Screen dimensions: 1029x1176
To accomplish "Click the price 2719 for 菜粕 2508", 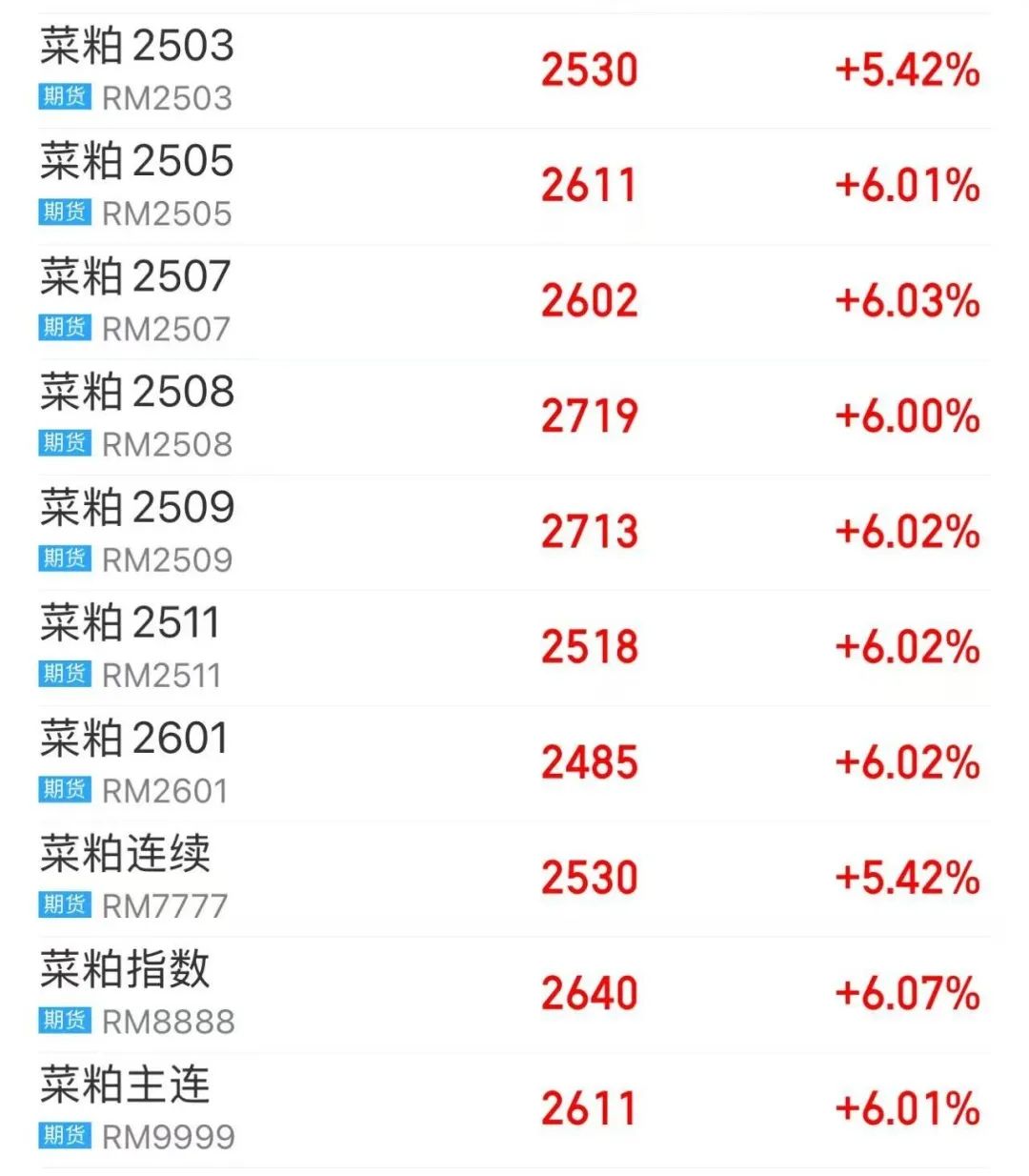I will coord(590,416).
